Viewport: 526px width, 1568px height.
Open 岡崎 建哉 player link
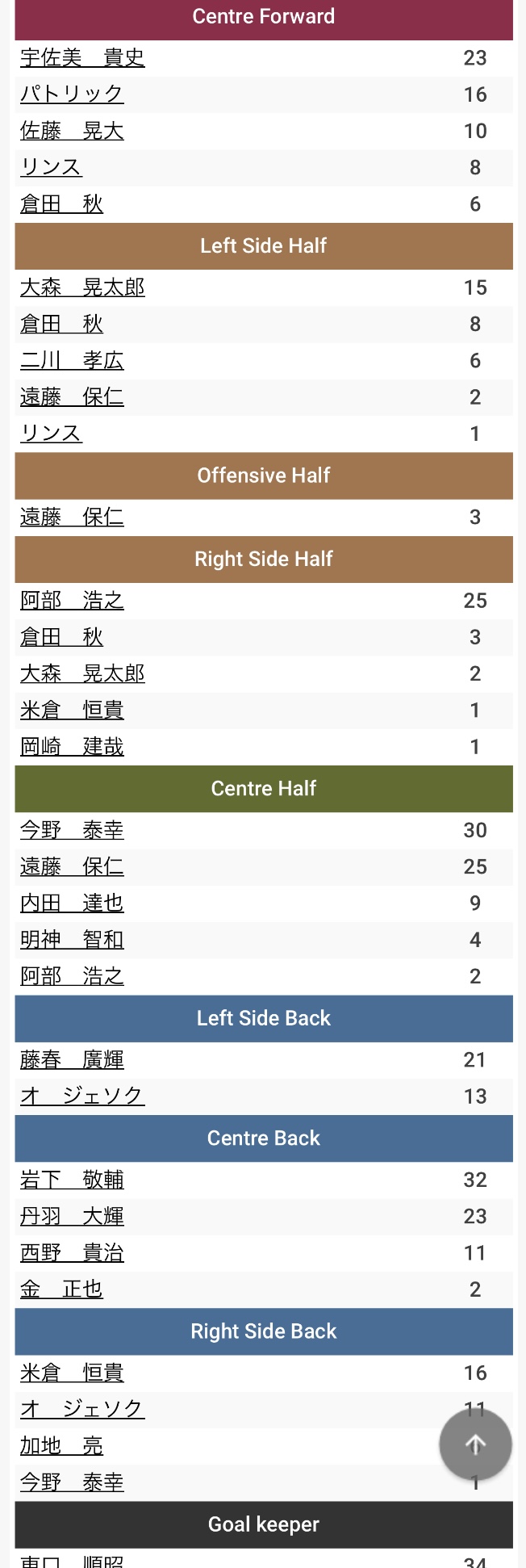pyautogui.click(x=72, y=747)
